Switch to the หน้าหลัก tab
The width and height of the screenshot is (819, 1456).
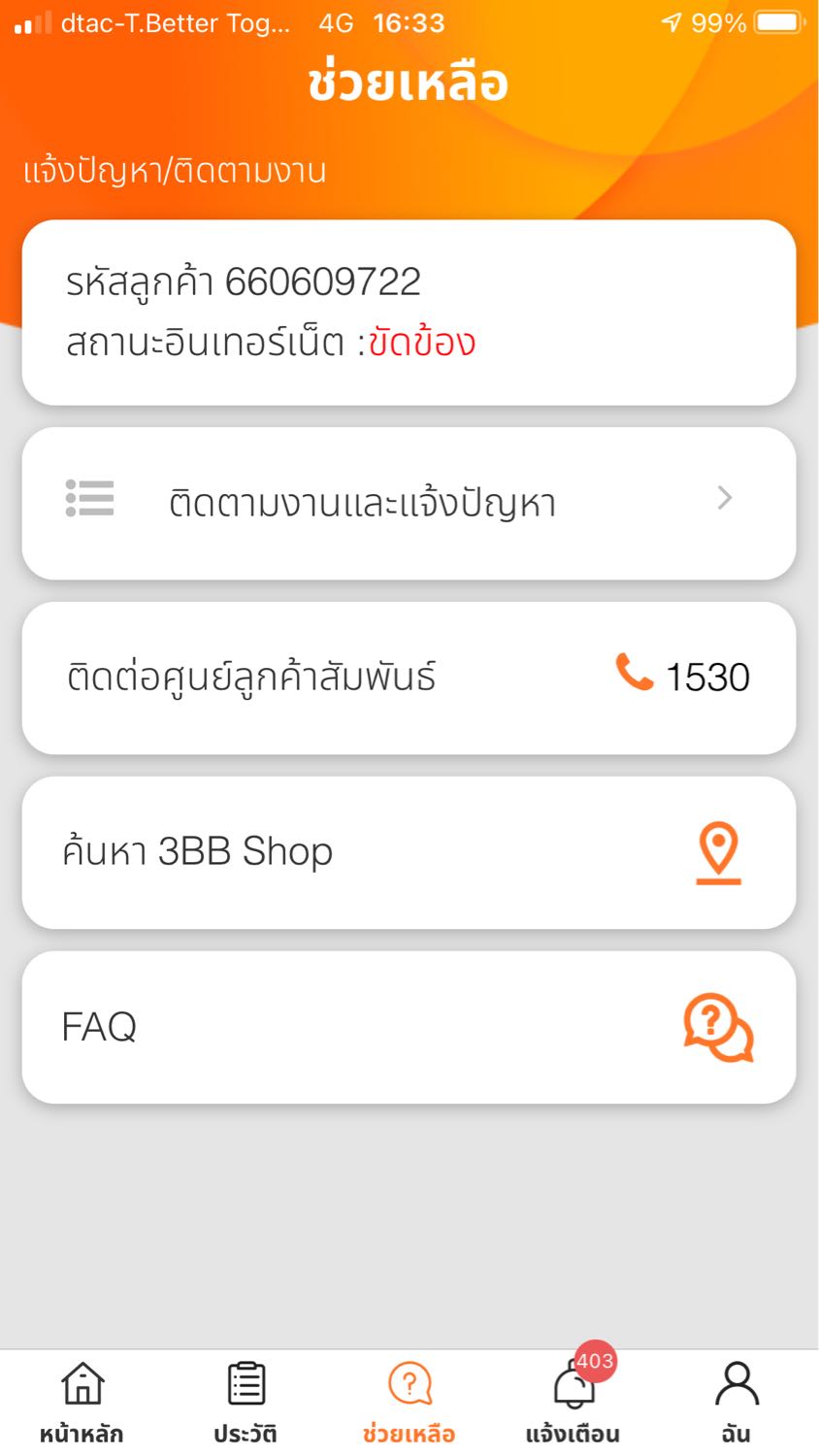82,1403
